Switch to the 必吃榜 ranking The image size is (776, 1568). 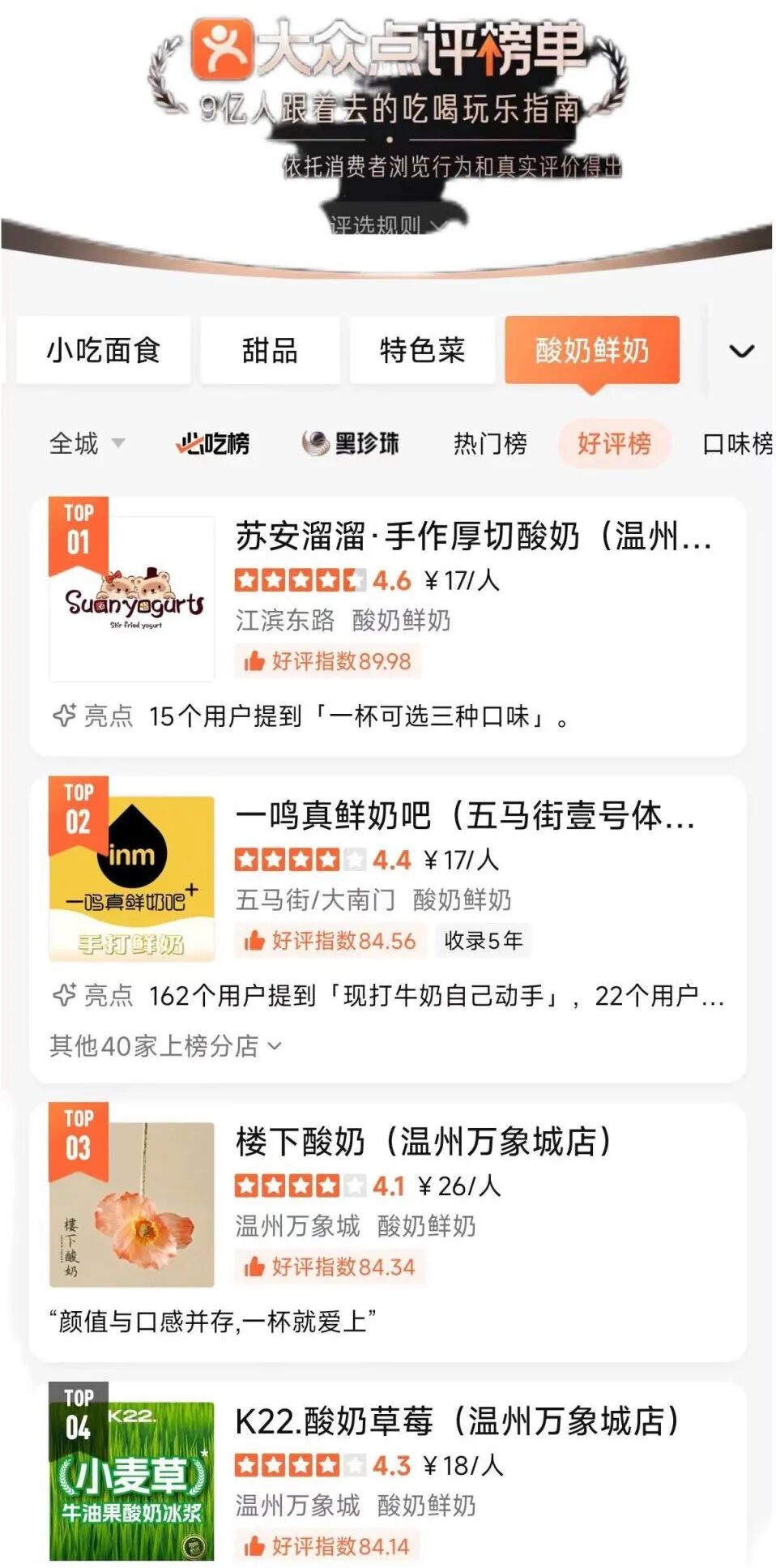[x=213, y=443]
